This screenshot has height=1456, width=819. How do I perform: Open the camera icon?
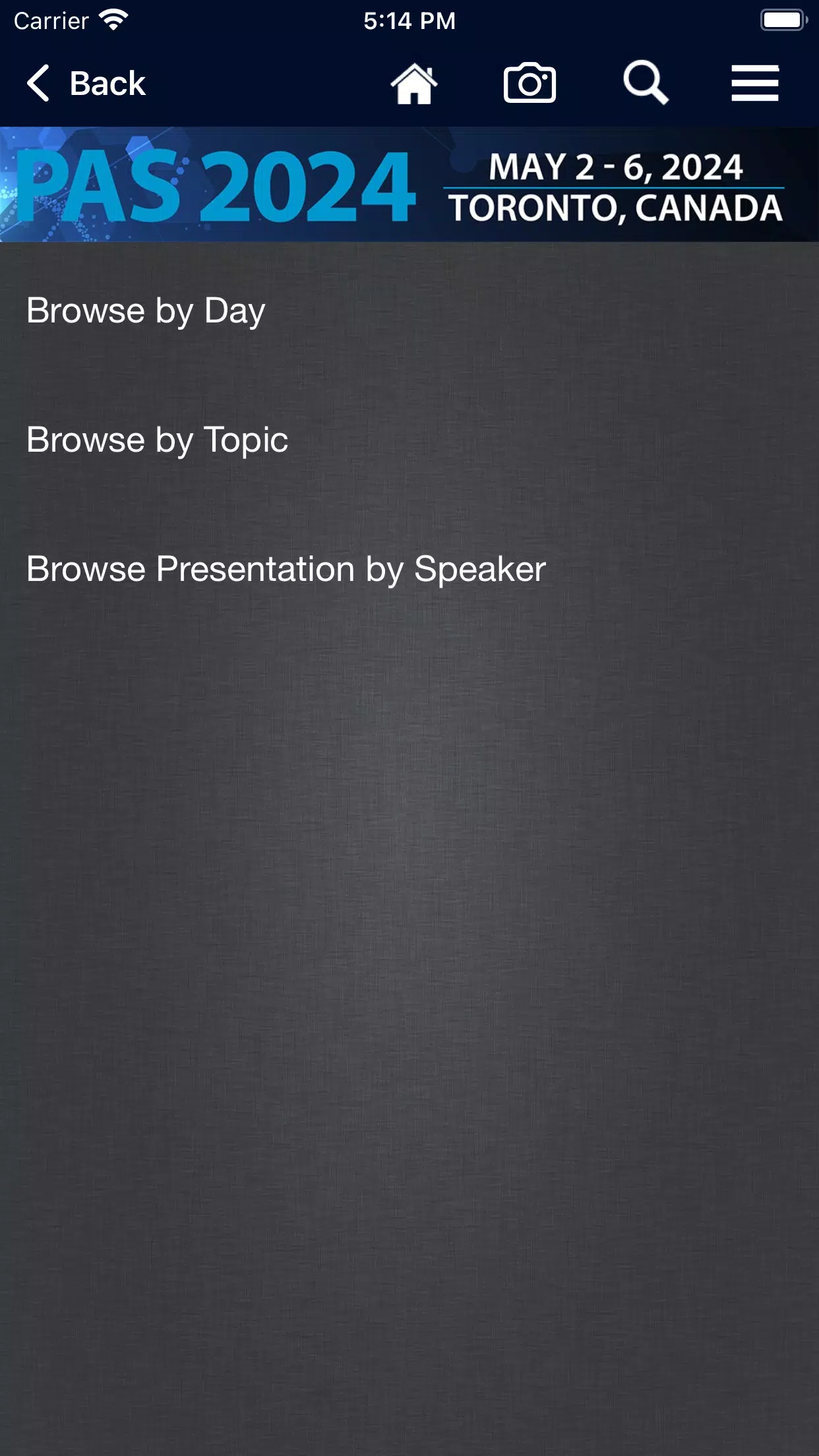click(530, 83)
